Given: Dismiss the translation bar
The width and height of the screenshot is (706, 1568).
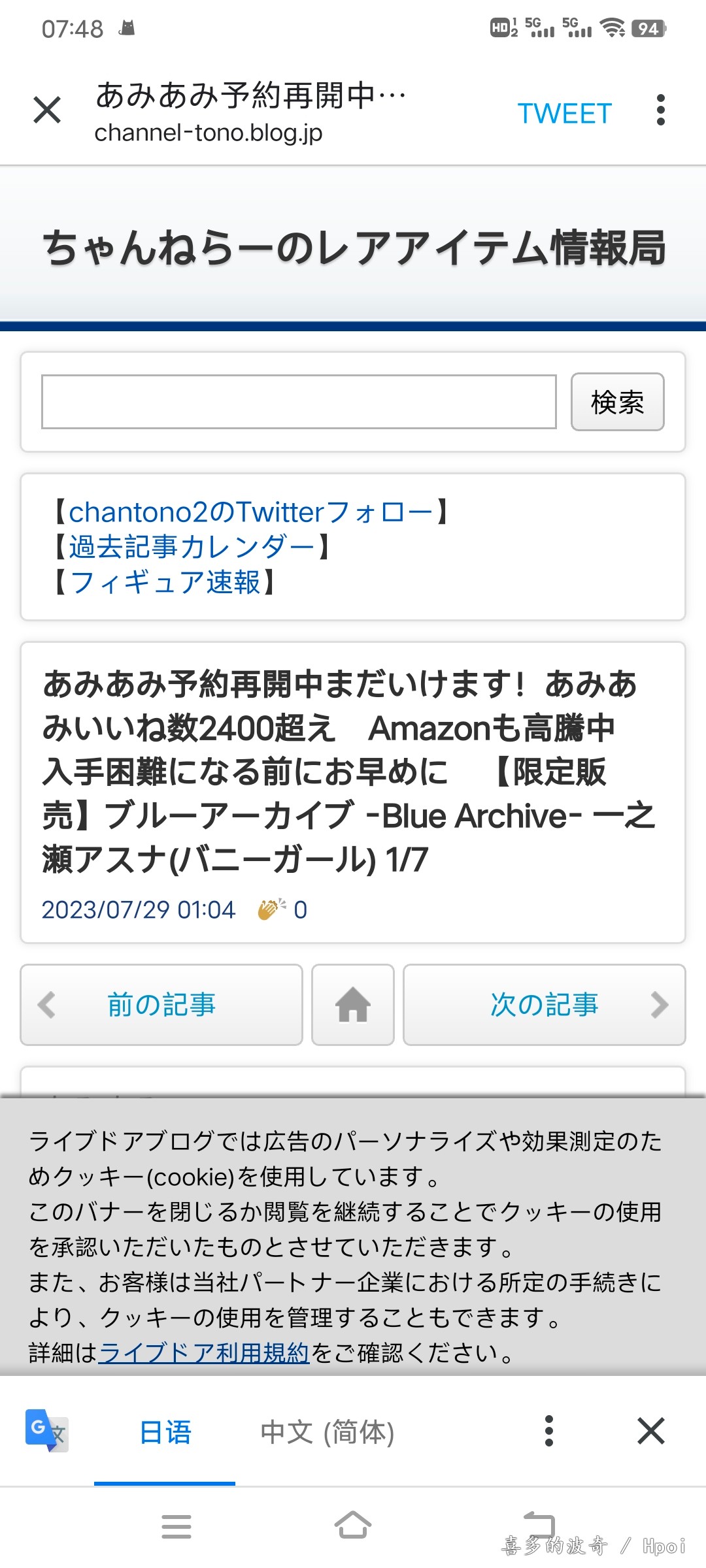Looking at the screenshot, I should point(651,1431).
